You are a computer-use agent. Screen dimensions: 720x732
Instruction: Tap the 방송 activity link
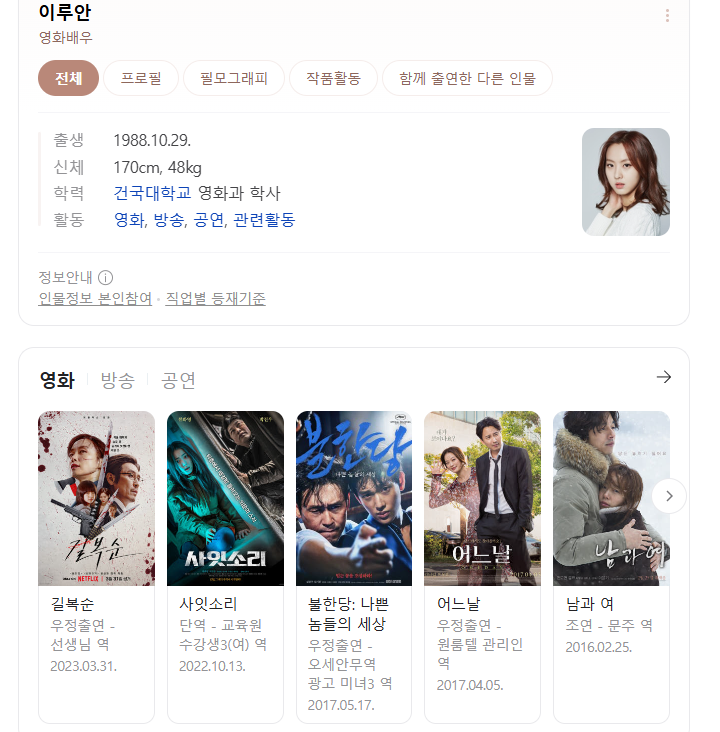click(x=169, y=219)
